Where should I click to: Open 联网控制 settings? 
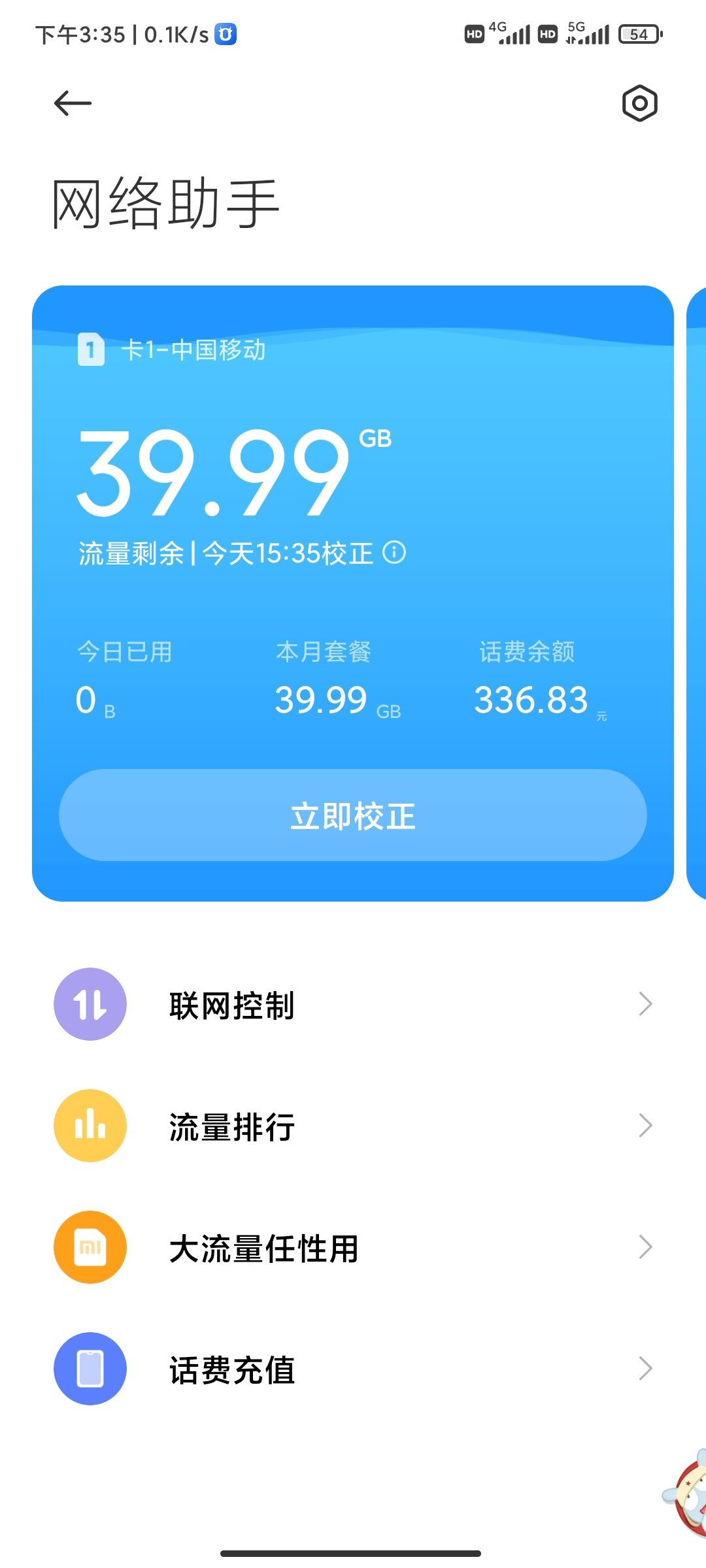point(353,1005)
